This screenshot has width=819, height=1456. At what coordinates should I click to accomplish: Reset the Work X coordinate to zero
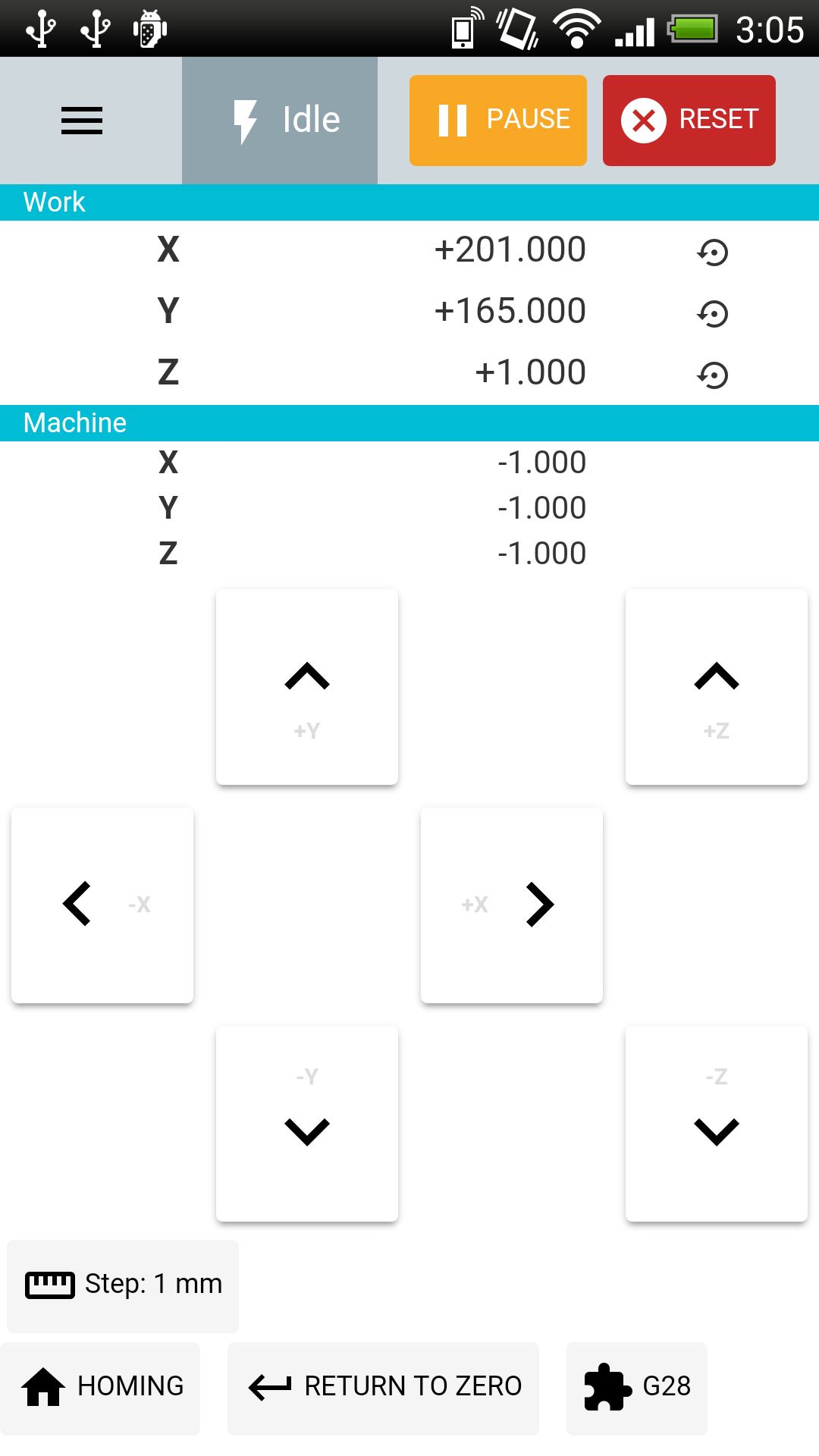click(712, 253)
